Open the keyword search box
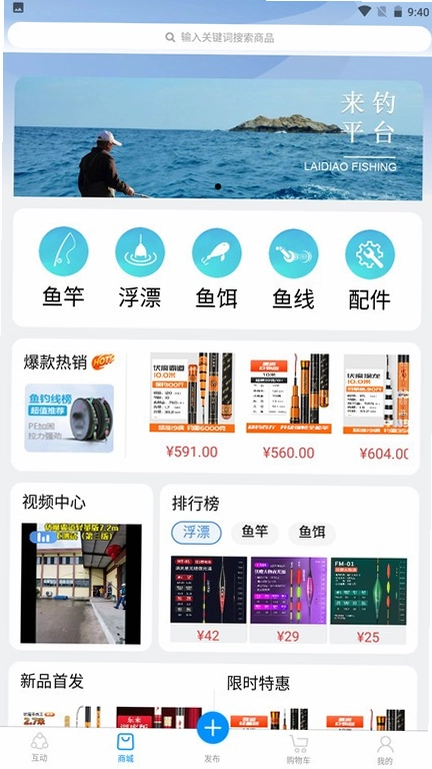Image resolution: width=432 pixels, height=769 pixels. (x=219, y=37)
